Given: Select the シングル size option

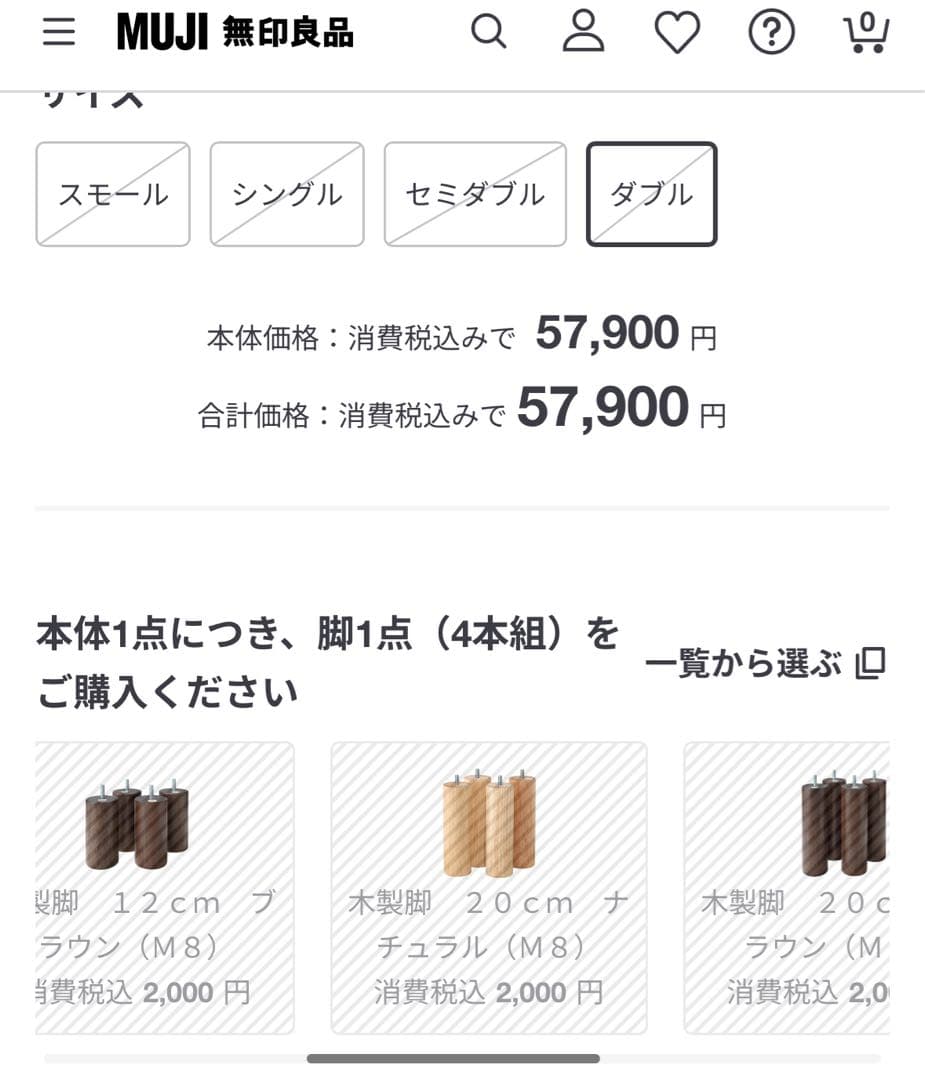Looking at the screenshot, I should pos(286,193).
